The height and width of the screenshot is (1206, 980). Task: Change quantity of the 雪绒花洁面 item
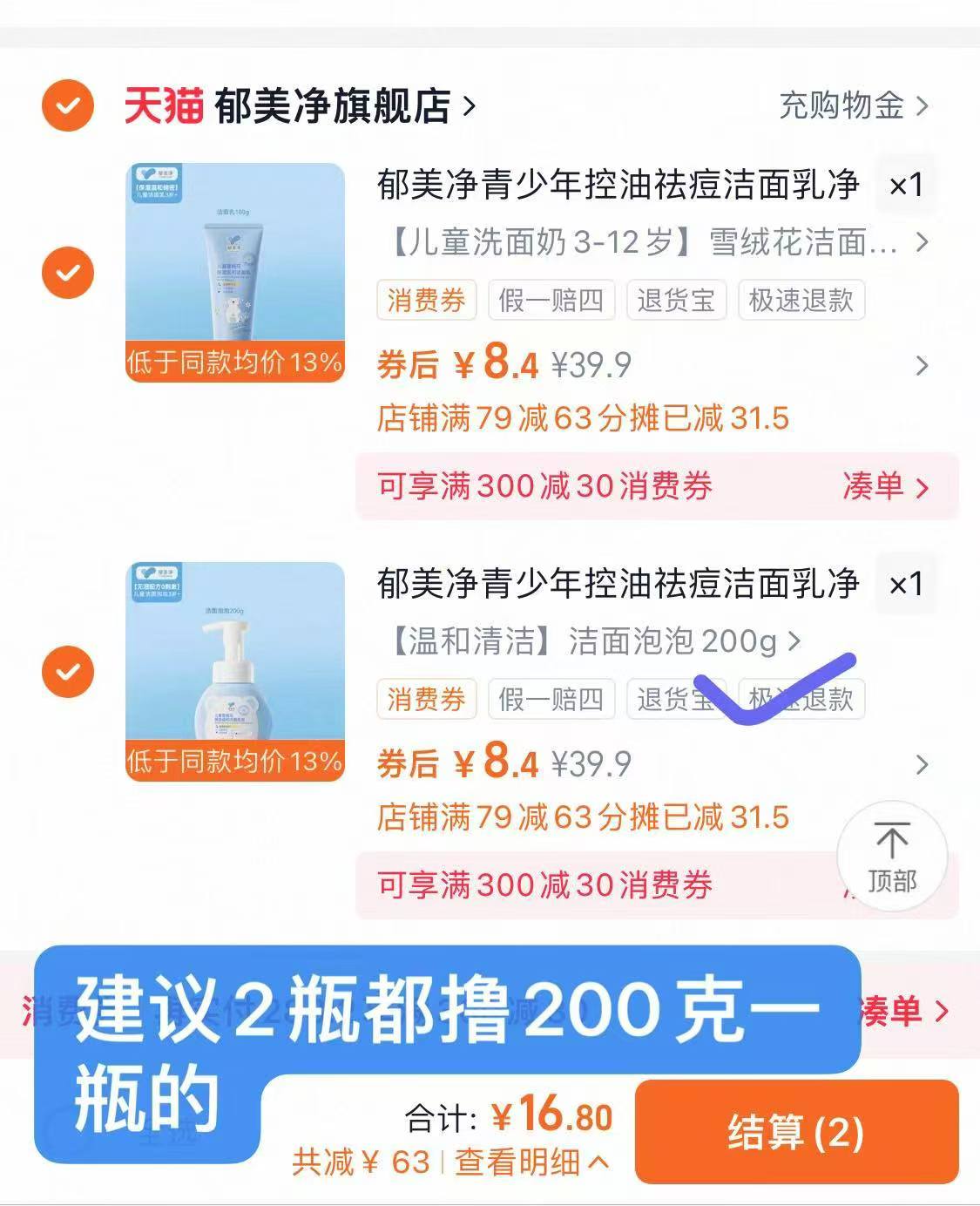click(x=905, y=185)
